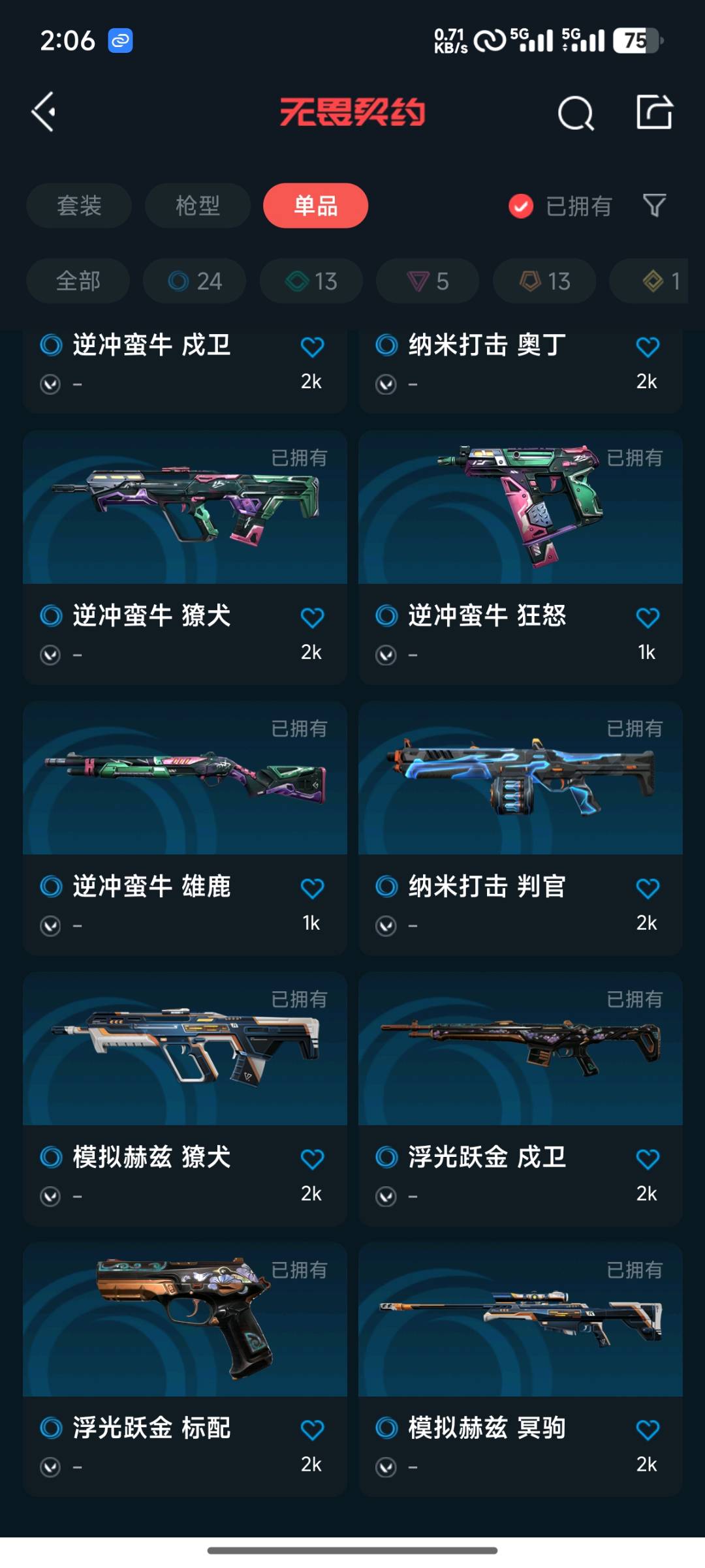
Task: Like the 逆冲蛮牛 雄鹿 skin
Action: [x=312, y=888]
